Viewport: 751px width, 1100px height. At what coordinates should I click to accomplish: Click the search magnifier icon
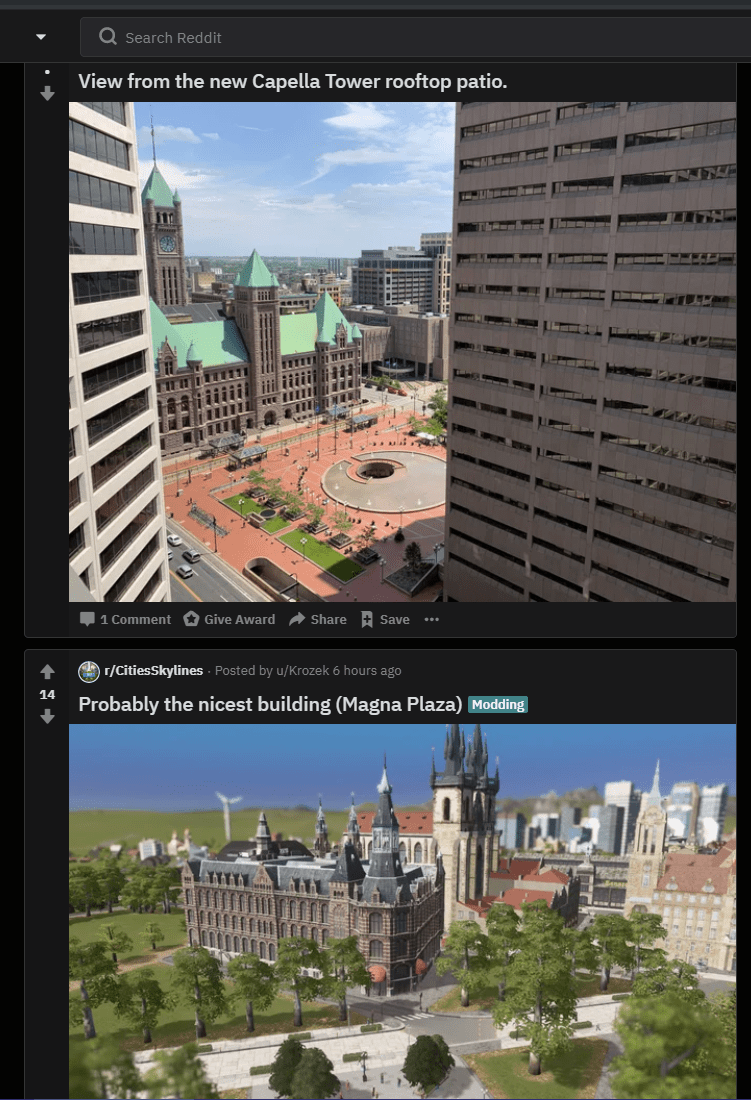pos(107,36)
